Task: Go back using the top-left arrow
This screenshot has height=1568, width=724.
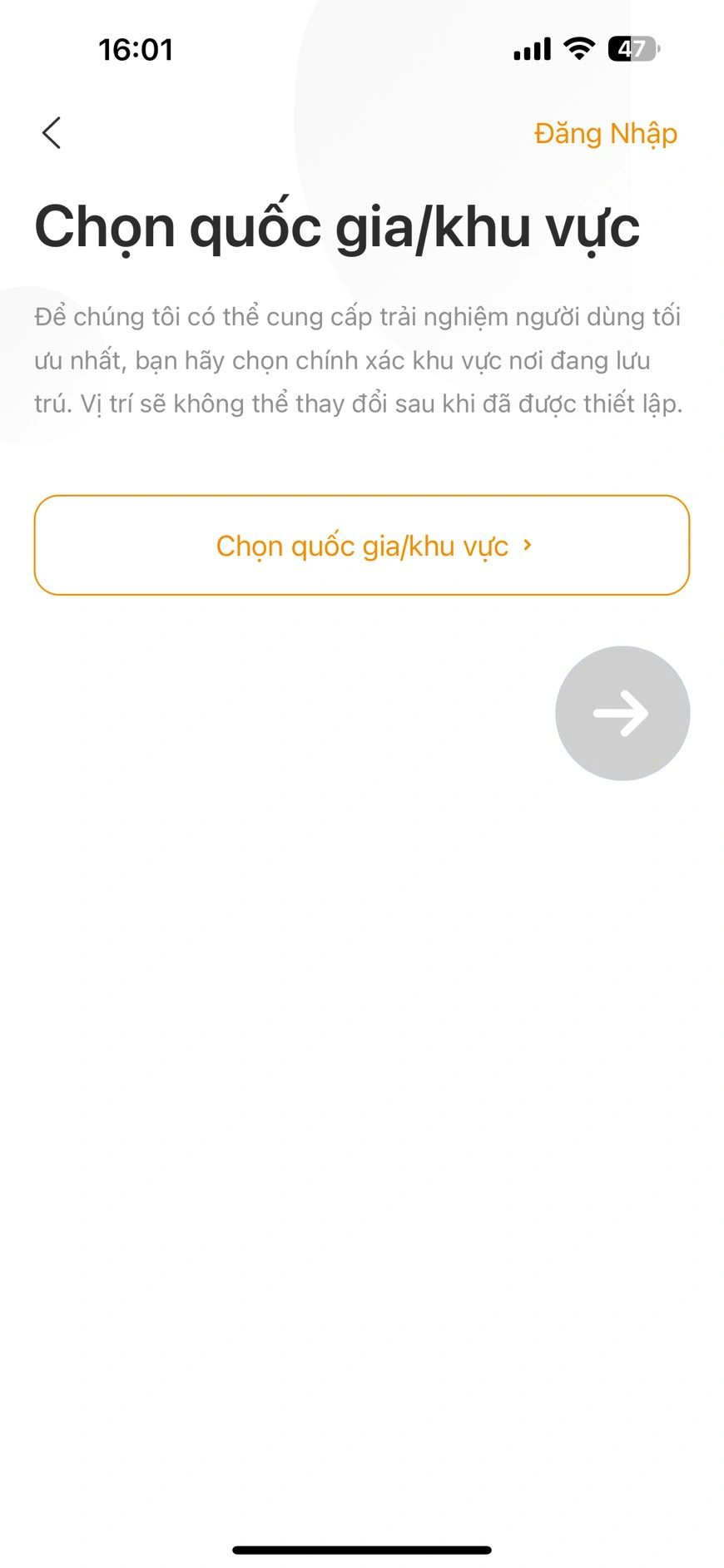Action: point(52,133)
